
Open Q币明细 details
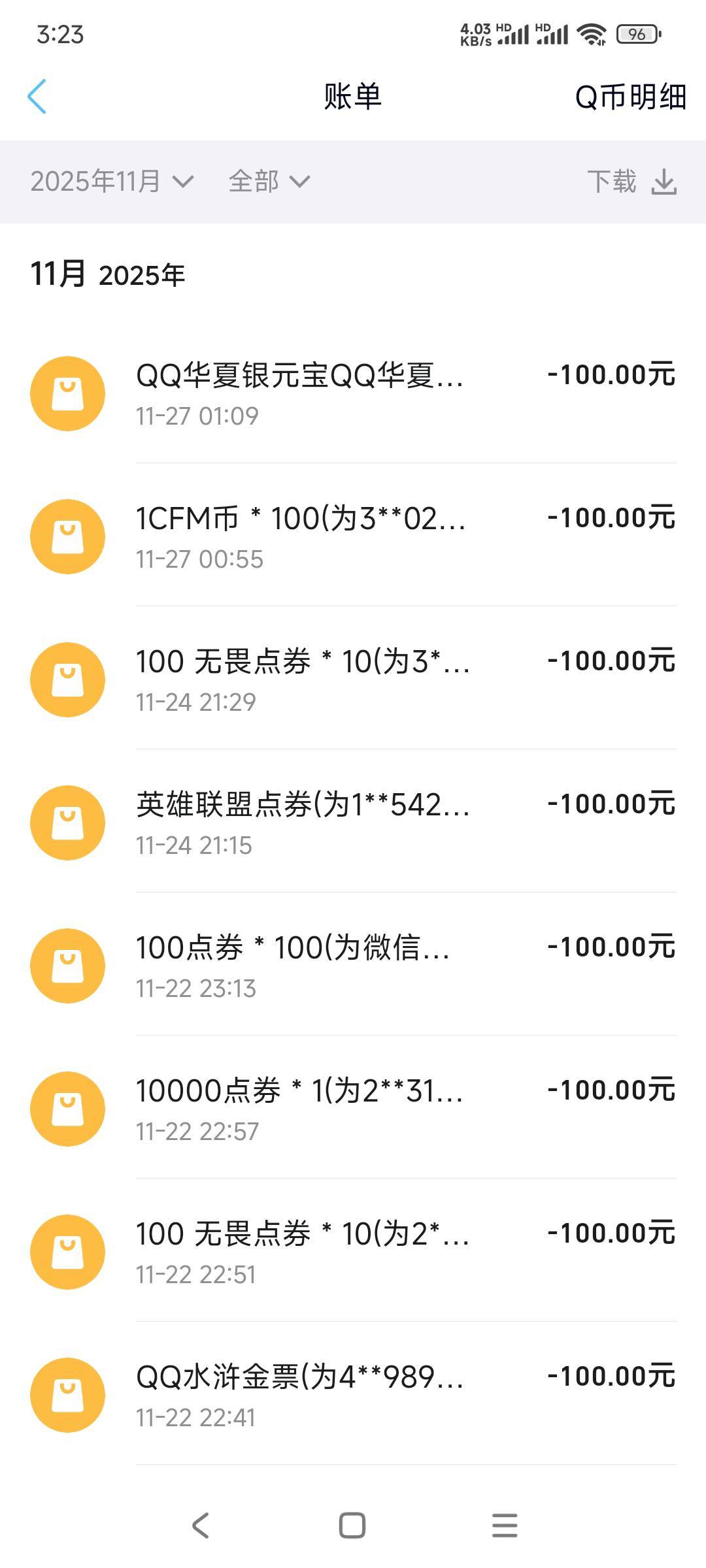click(630, 97)
